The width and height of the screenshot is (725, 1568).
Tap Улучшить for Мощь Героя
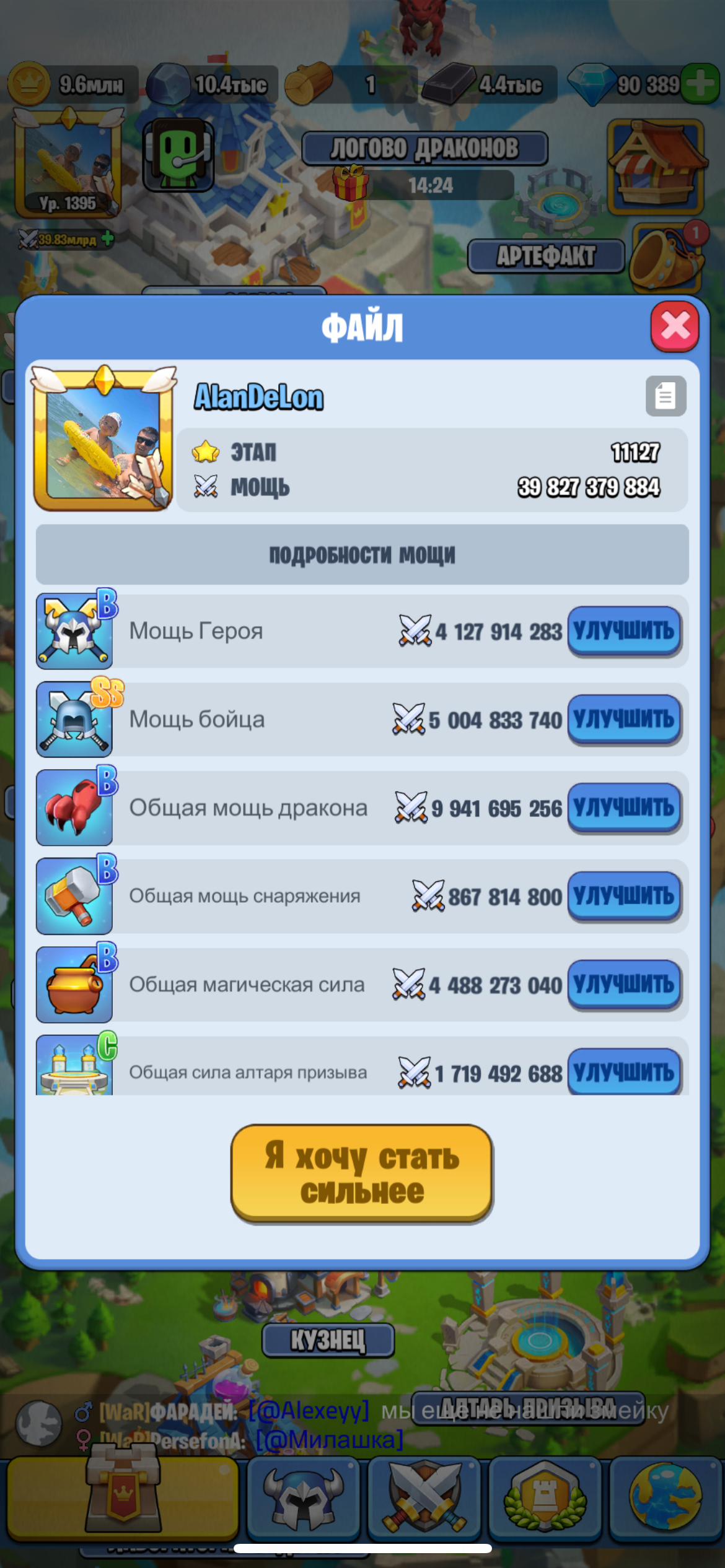(624, 631)
